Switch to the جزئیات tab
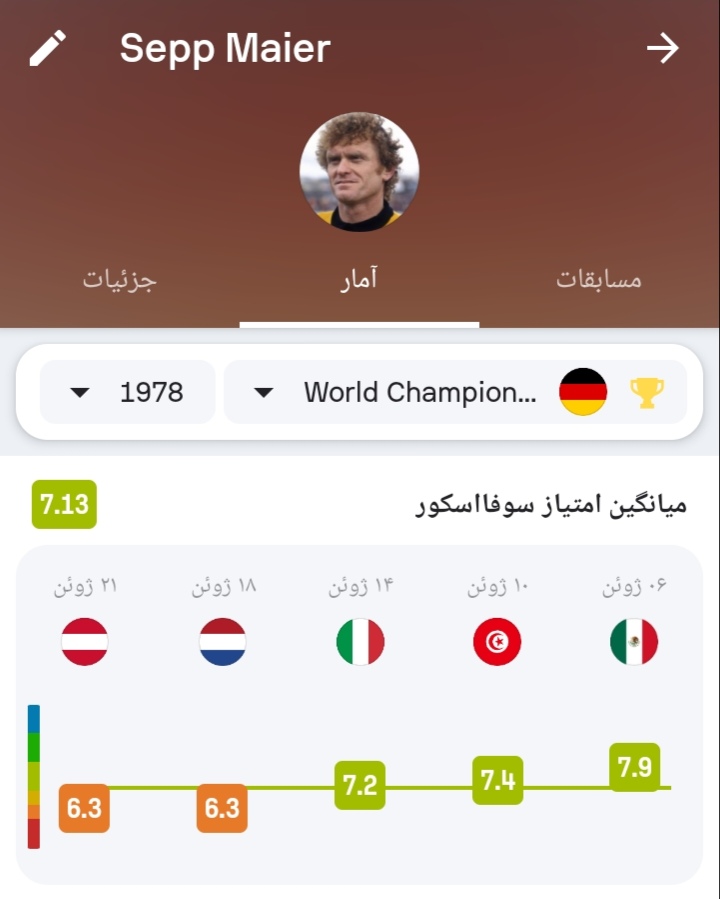Image resolution: width=720 pixels, height=899 pixels. 120,279
